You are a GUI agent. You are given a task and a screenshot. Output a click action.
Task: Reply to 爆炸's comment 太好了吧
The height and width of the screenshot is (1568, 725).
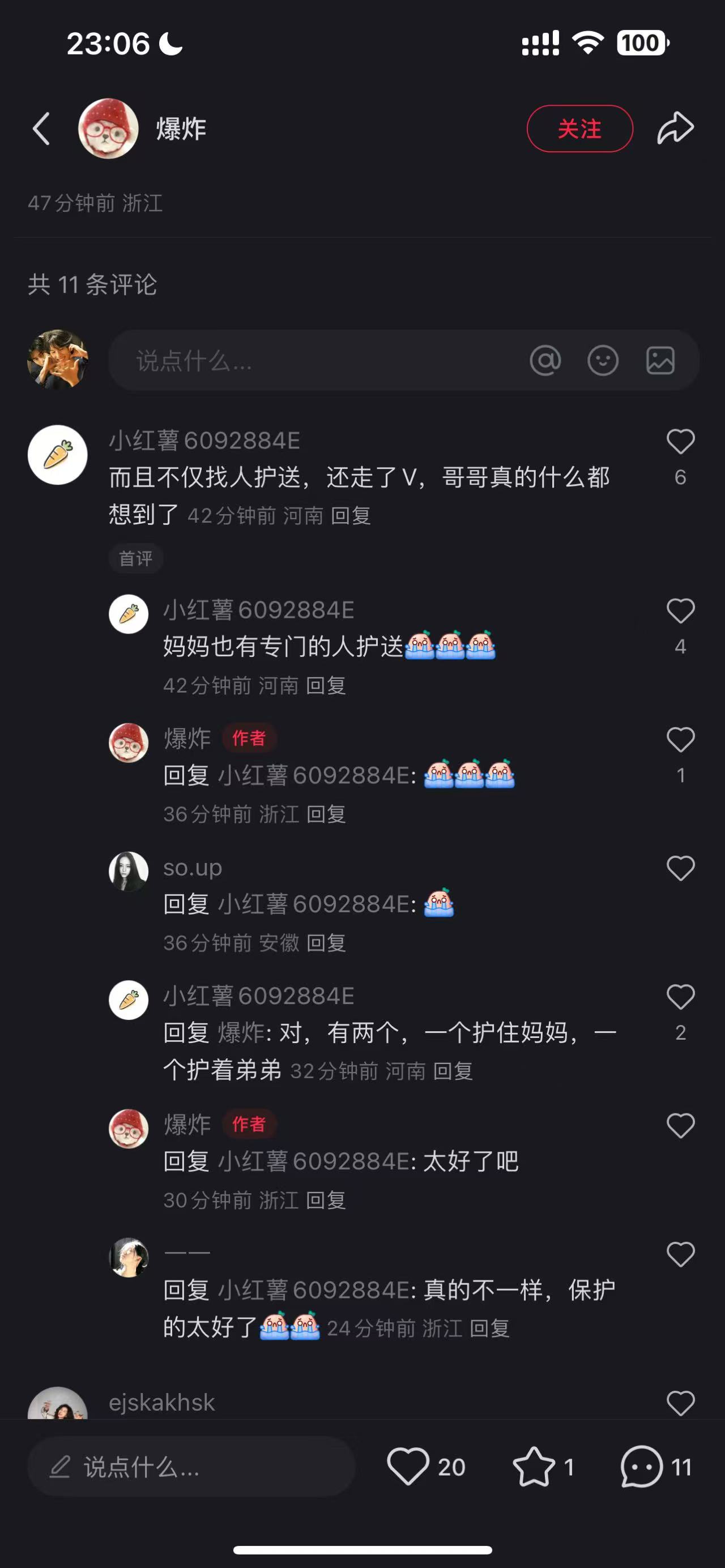point(326,1200)
